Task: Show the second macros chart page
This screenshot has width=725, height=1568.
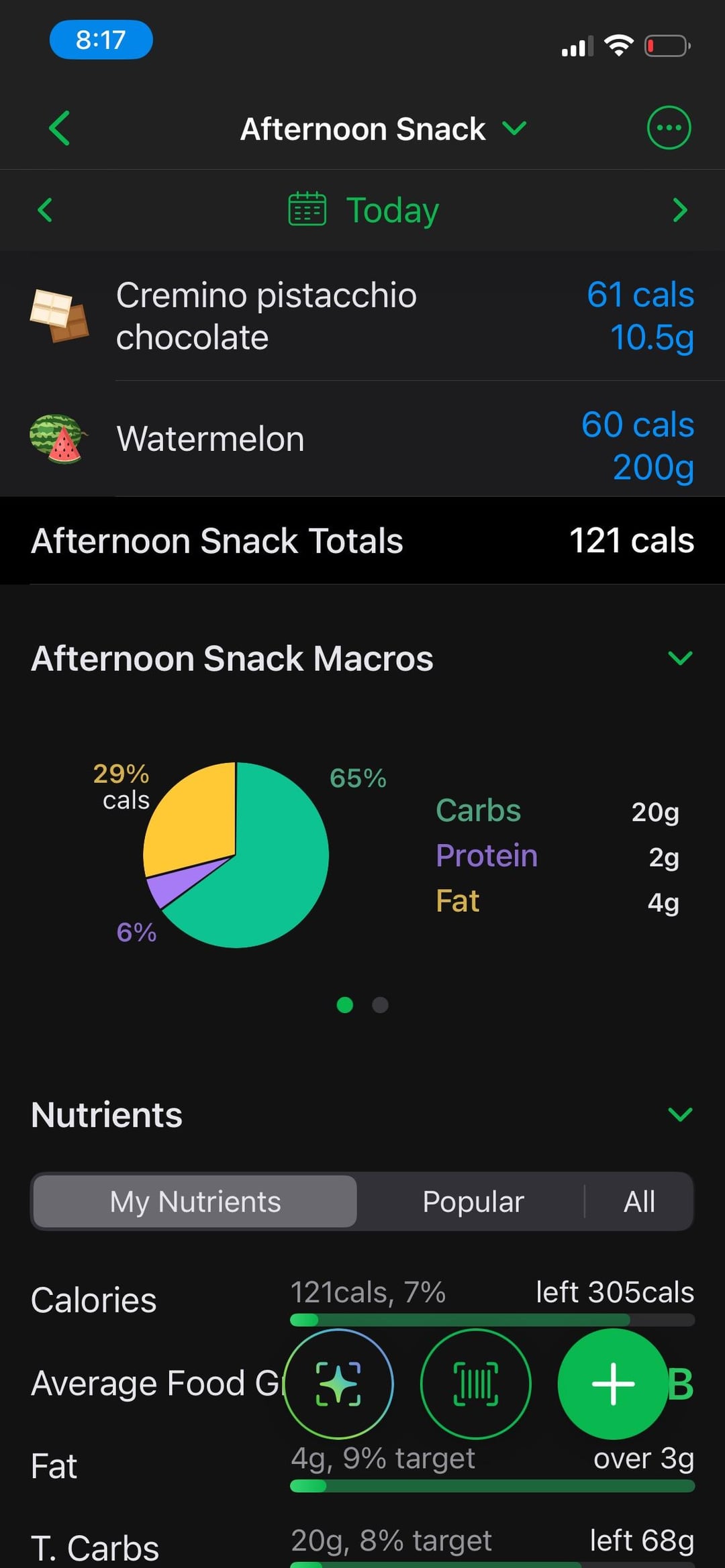Action: (x=380, y=1004)
